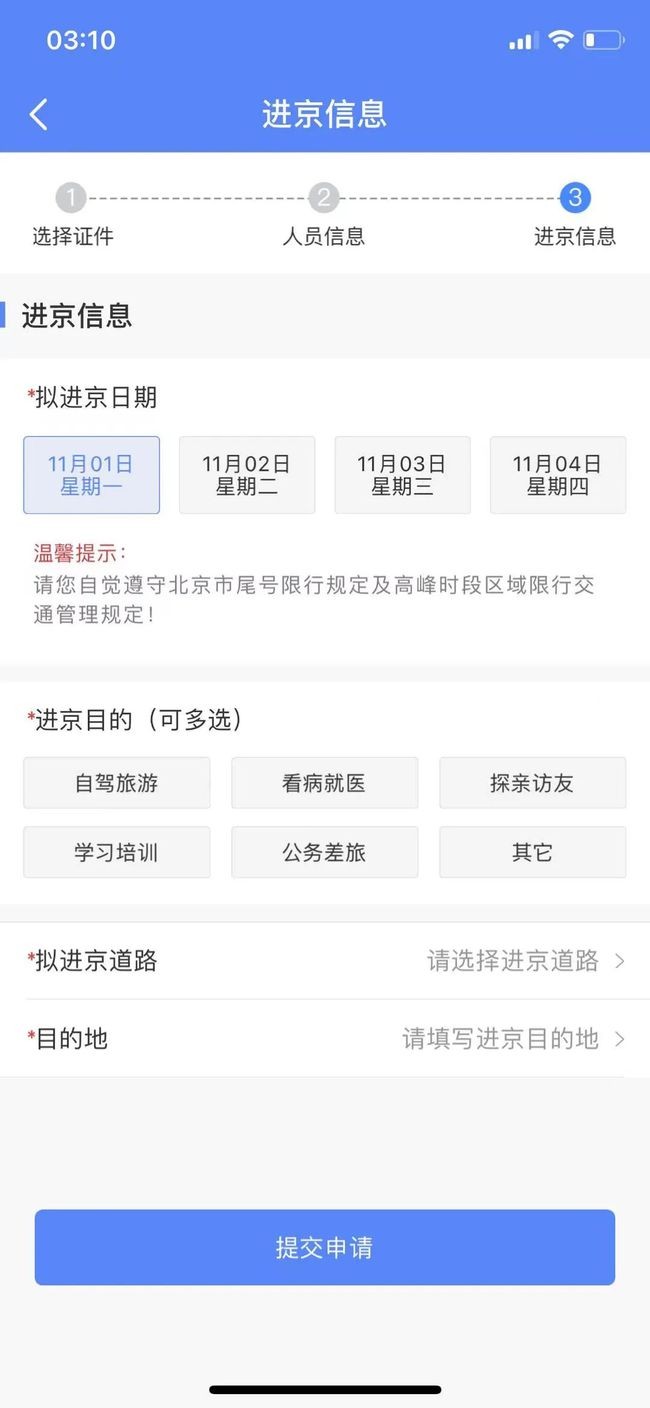
Task: Open the 目的地 destination field
Action: point(325,1039)
